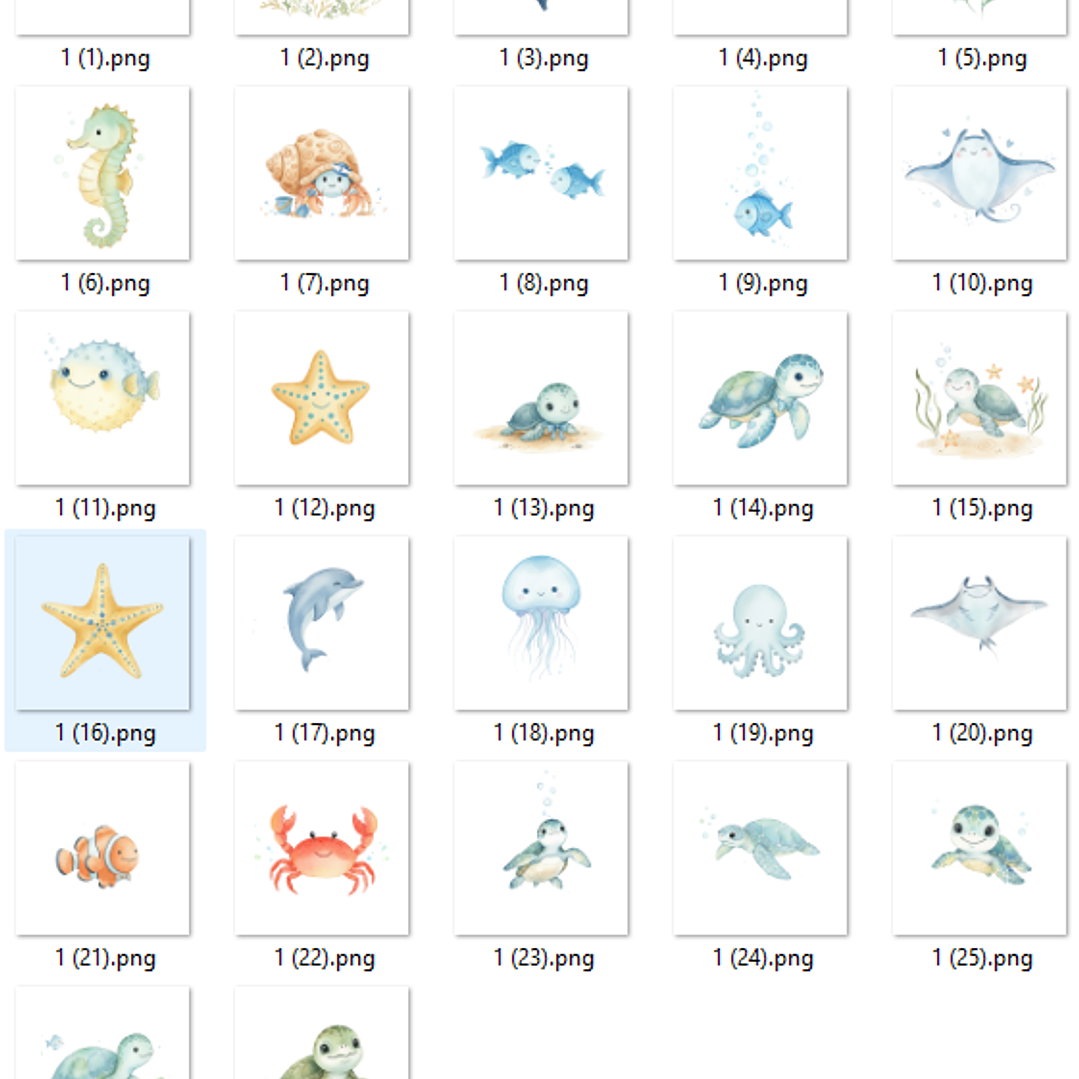The image size is (1079, 1079).
Task: Open the starfish file 1 (12).png
Action: (322, 399)
